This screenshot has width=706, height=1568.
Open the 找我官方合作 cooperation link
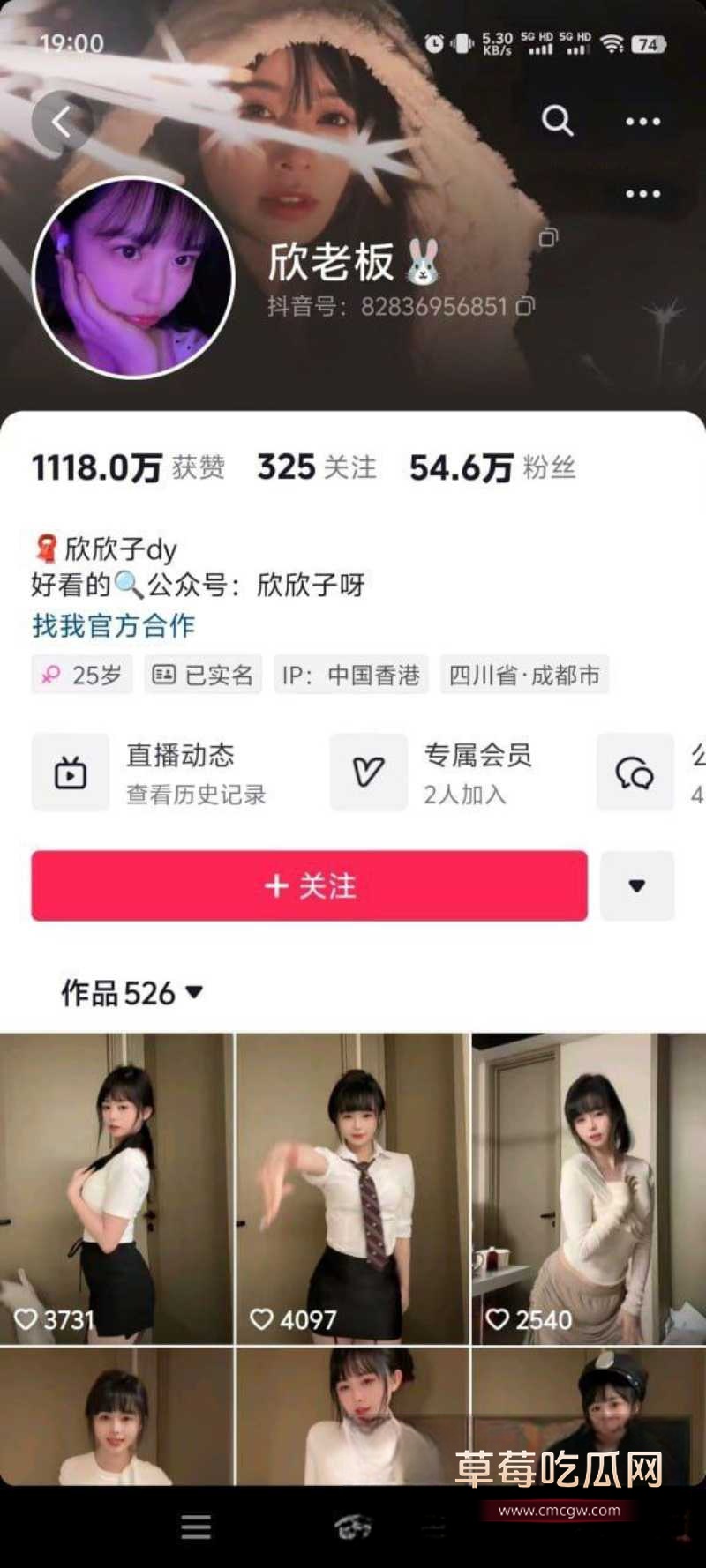coord(111,627)
